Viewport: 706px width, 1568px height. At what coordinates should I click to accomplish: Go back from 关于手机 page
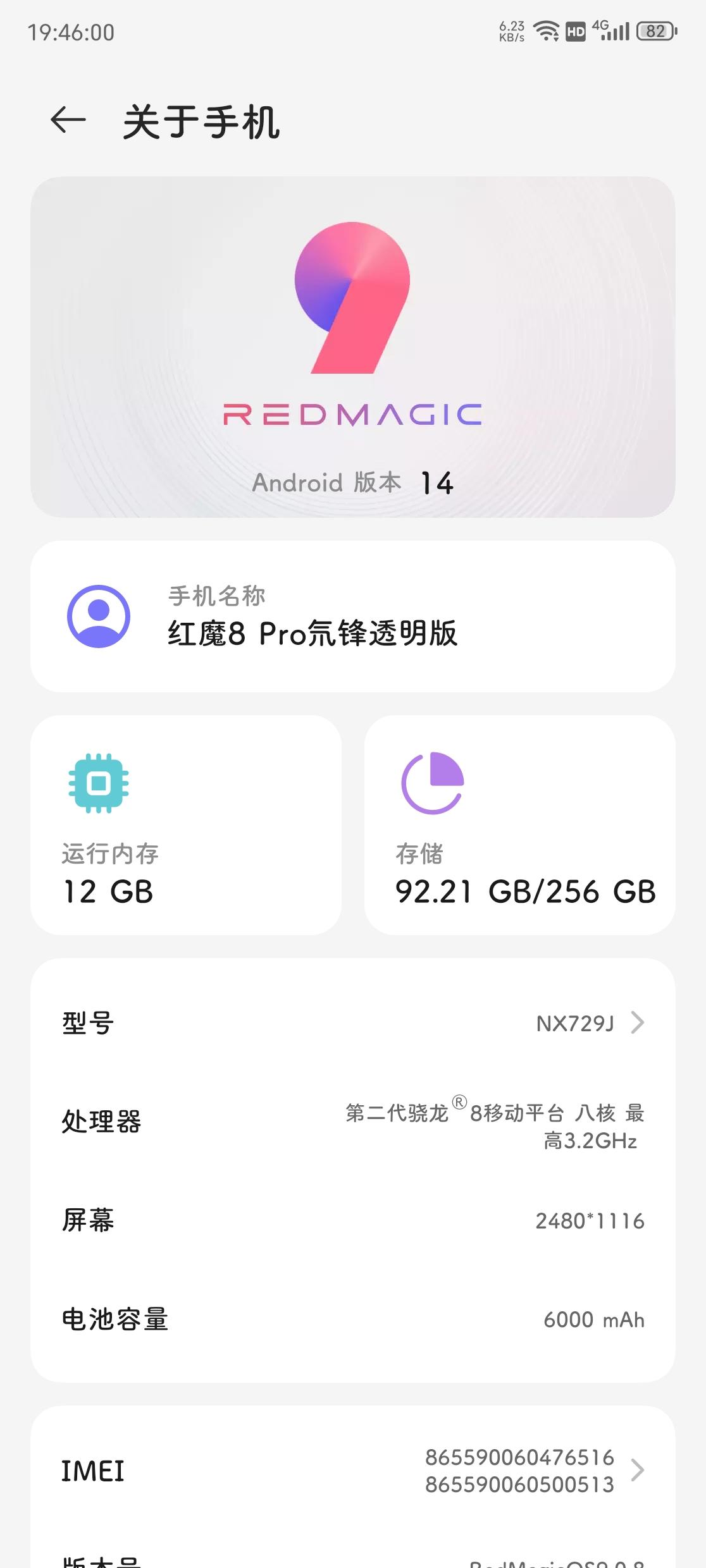(68, 120)
